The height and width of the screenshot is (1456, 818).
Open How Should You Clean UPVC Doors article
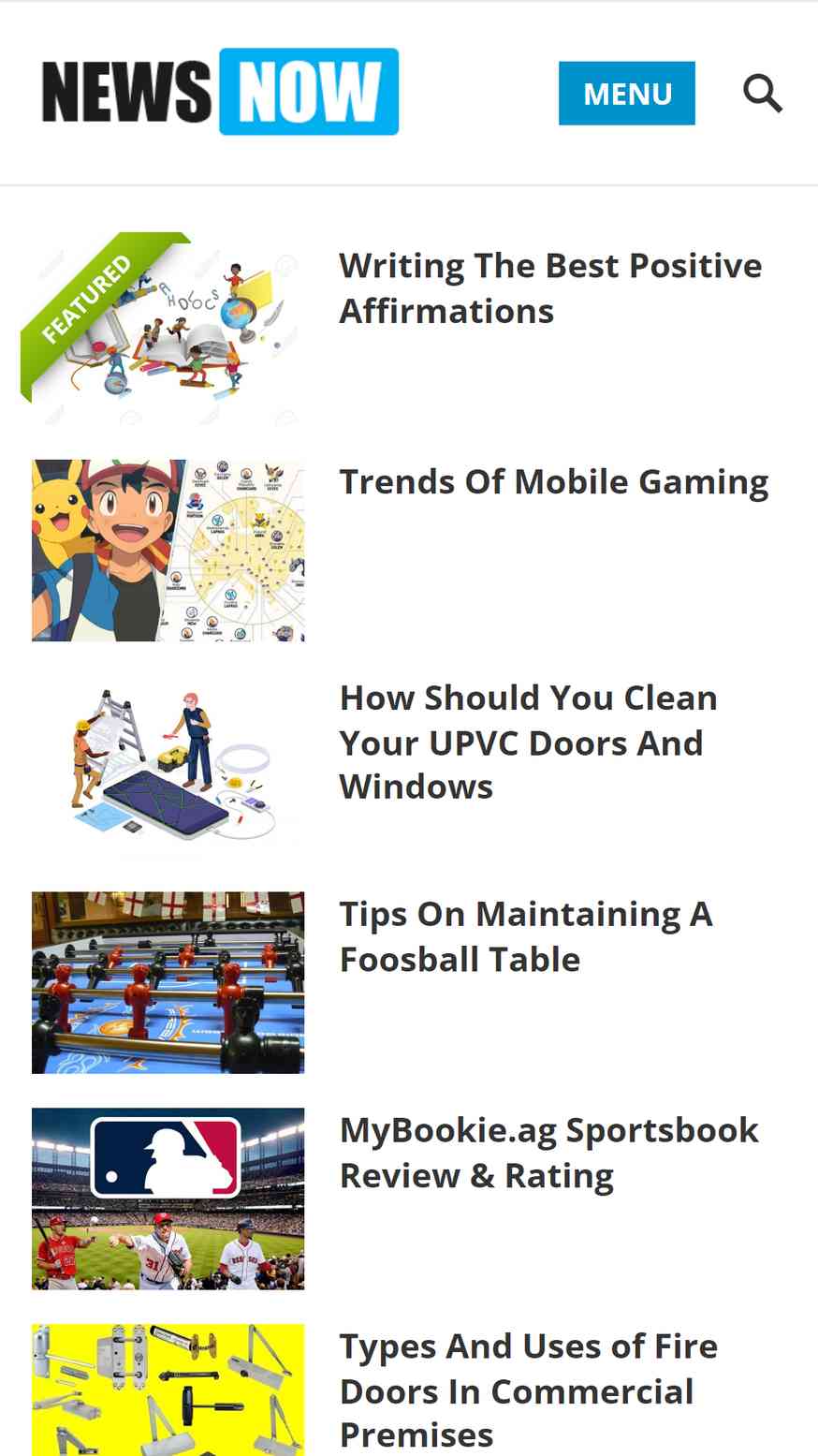(x=529, y=742)
